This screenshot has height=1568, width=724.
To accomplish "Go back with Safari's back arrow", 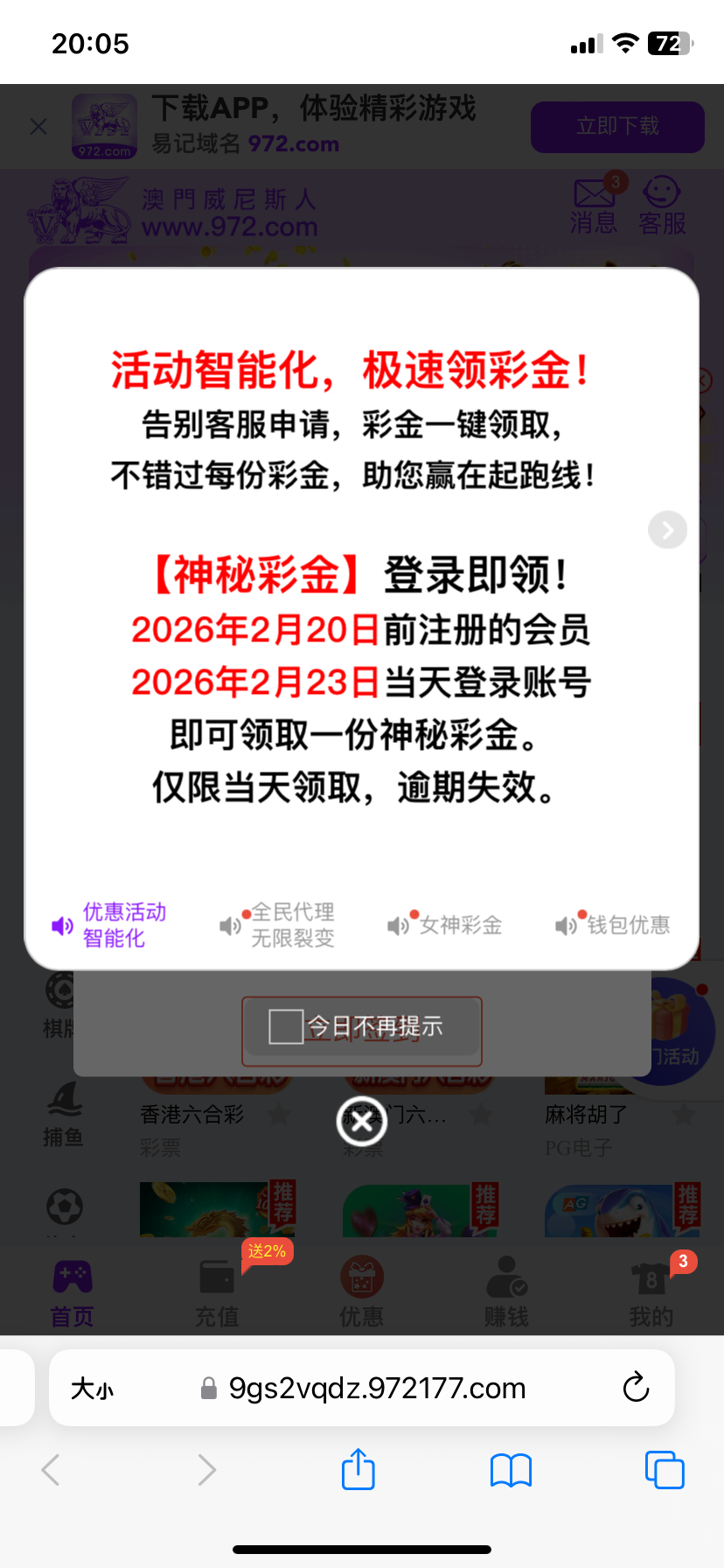I will [x=51, y=1469].
